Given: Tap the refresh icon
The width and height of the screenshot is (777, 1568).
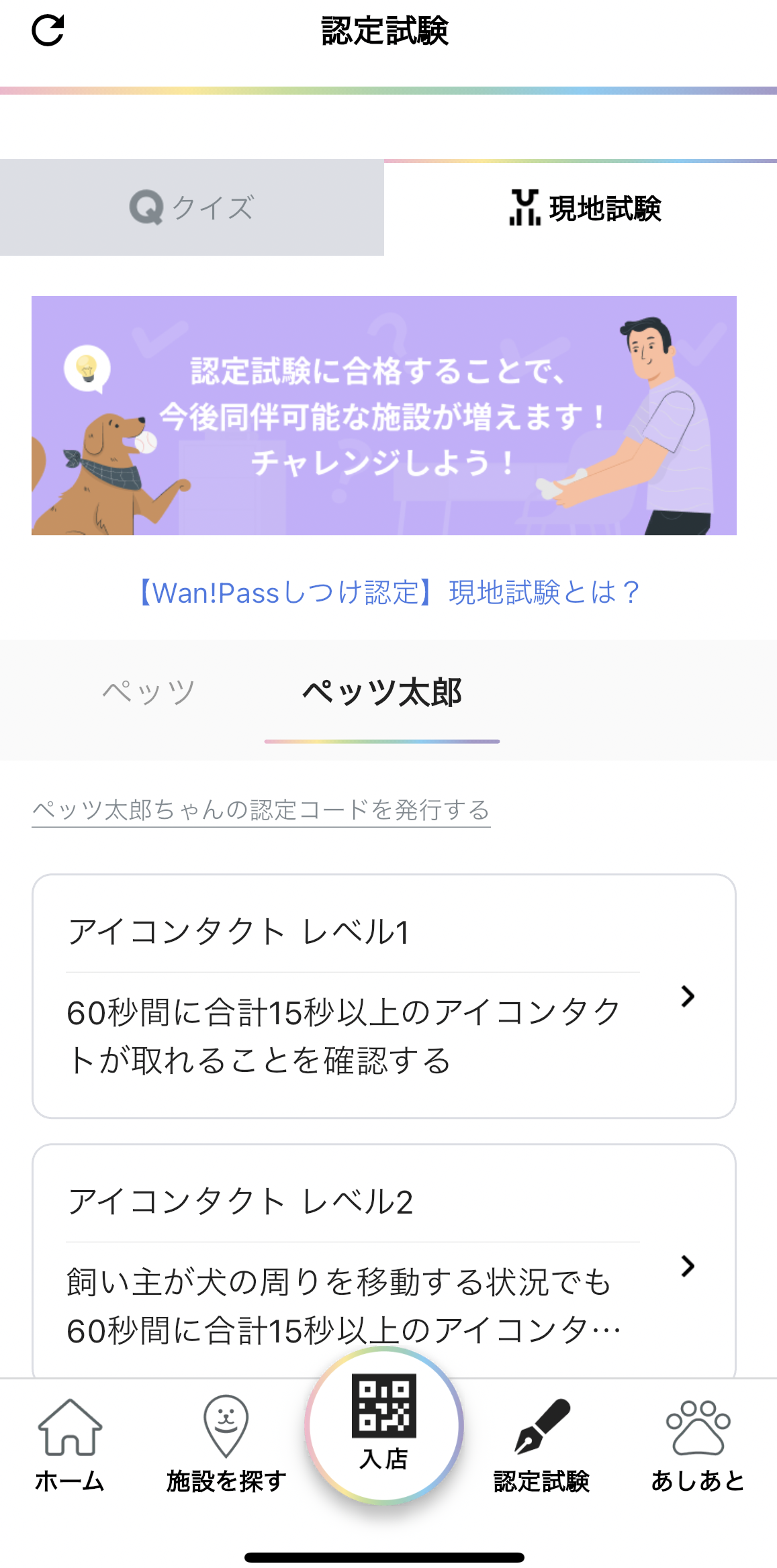Looking at the screenshot, I should pyautogui.click(x=48, y=30).
